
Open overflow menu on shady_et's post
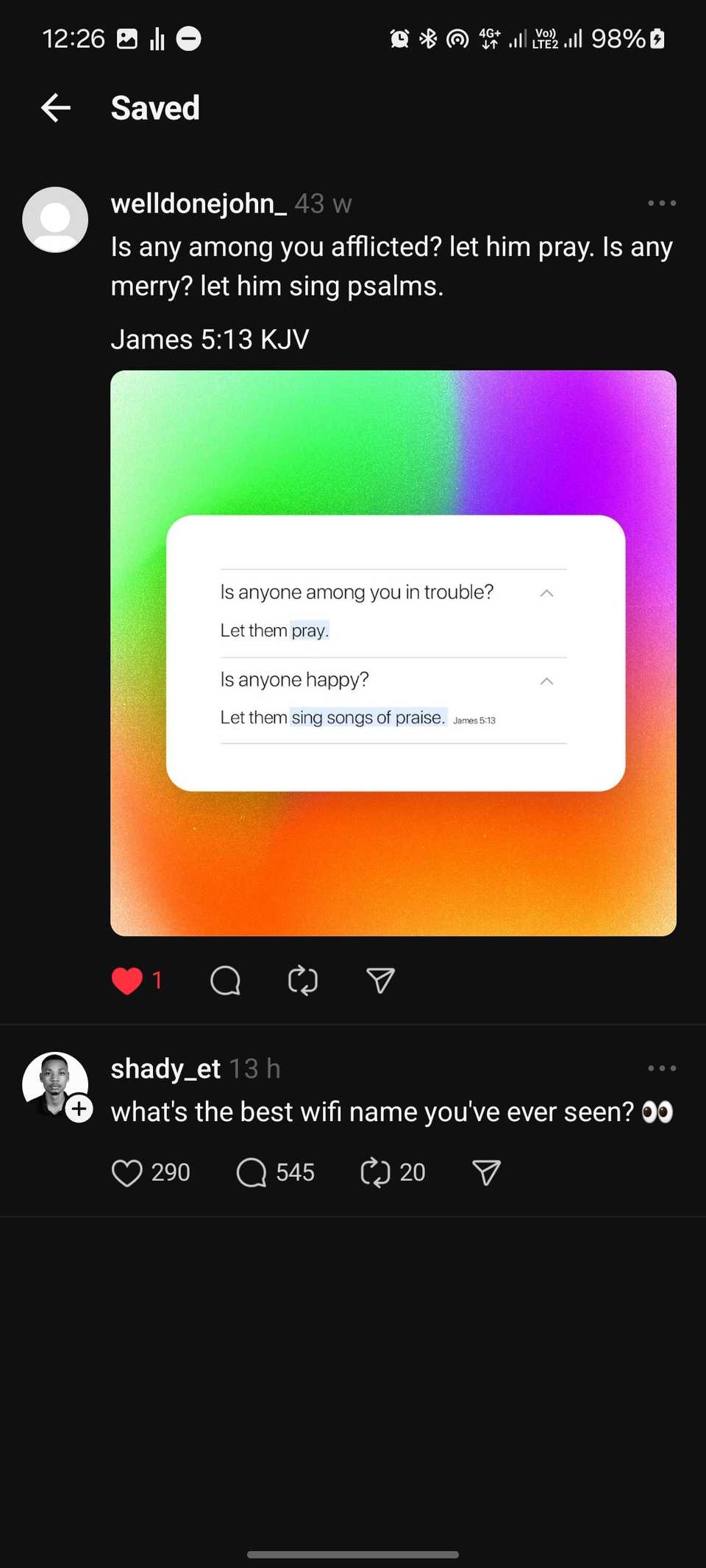click(661, 1069)
